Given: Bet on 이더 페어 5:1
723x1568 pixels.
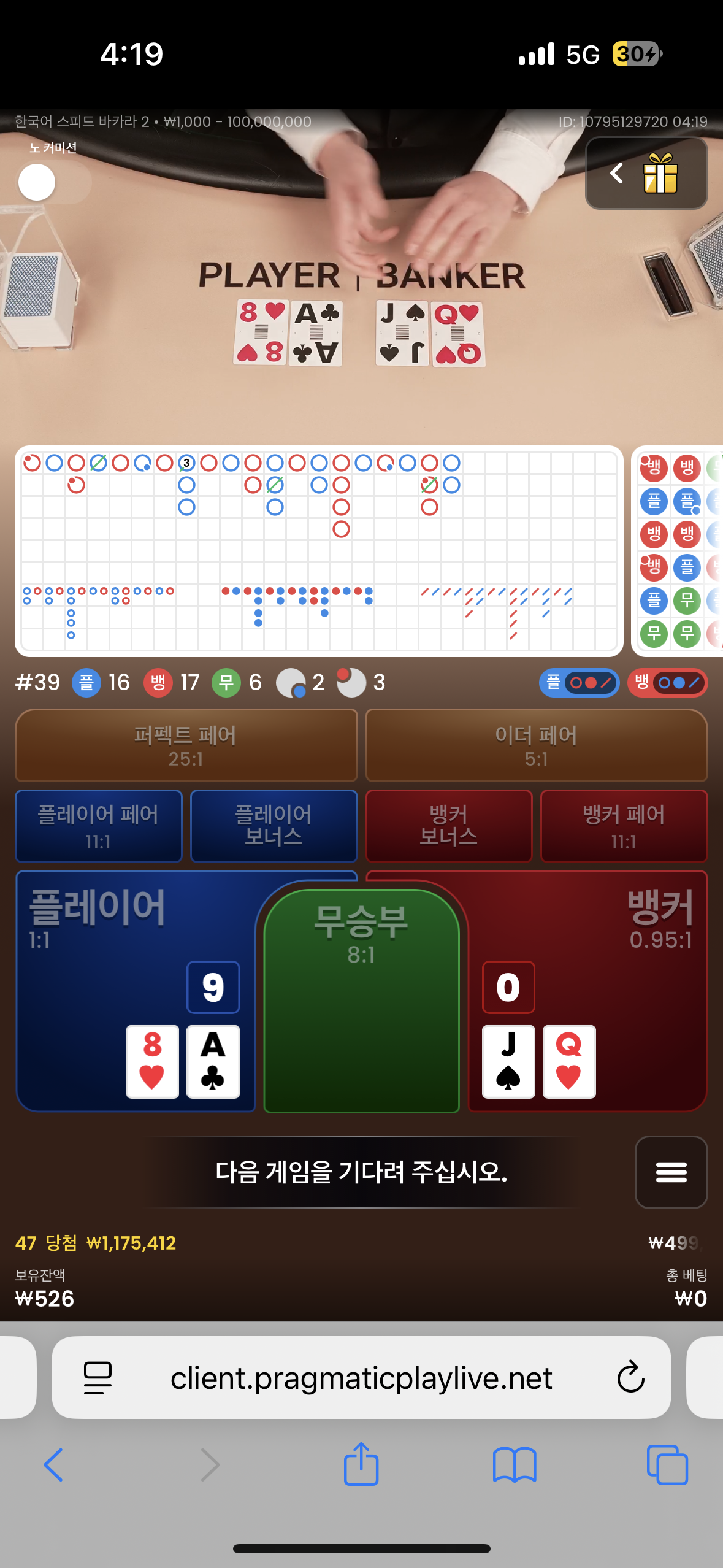Looking at the screenshot, I should coord(537,745).
